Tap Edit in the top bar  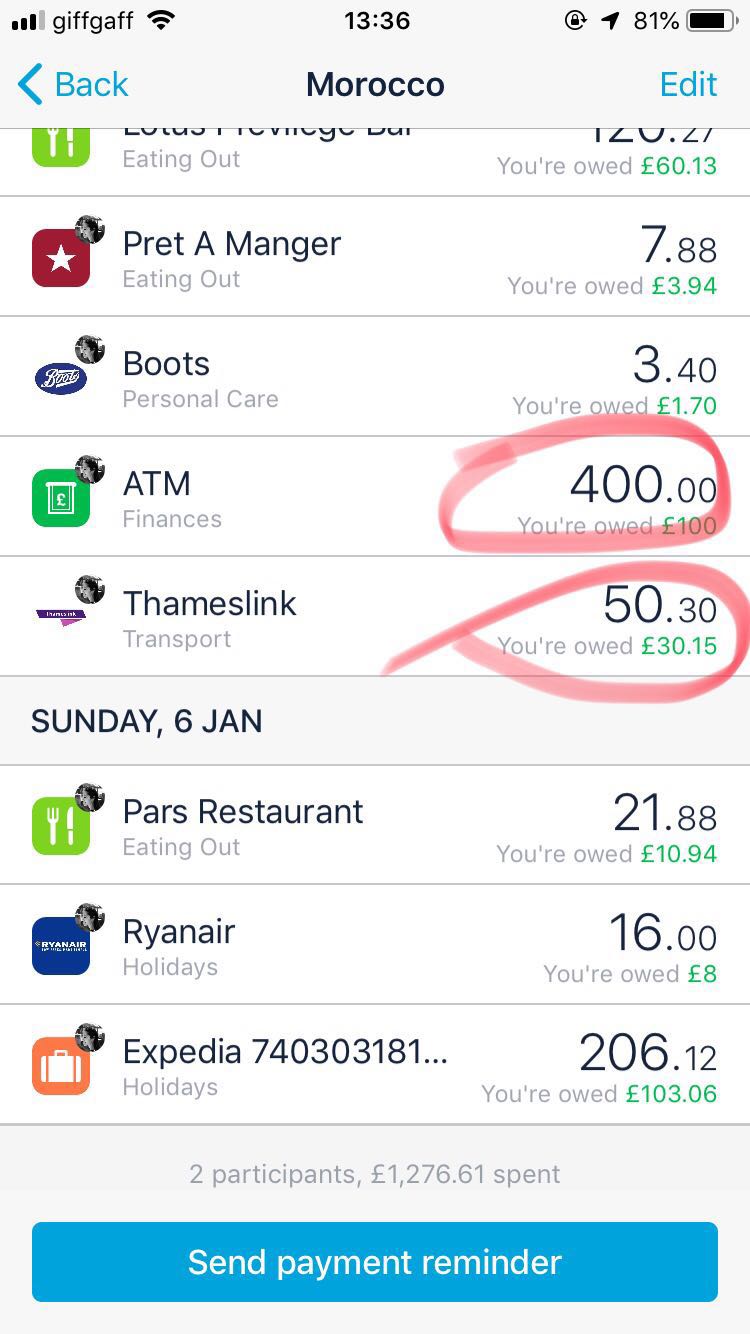688,85
